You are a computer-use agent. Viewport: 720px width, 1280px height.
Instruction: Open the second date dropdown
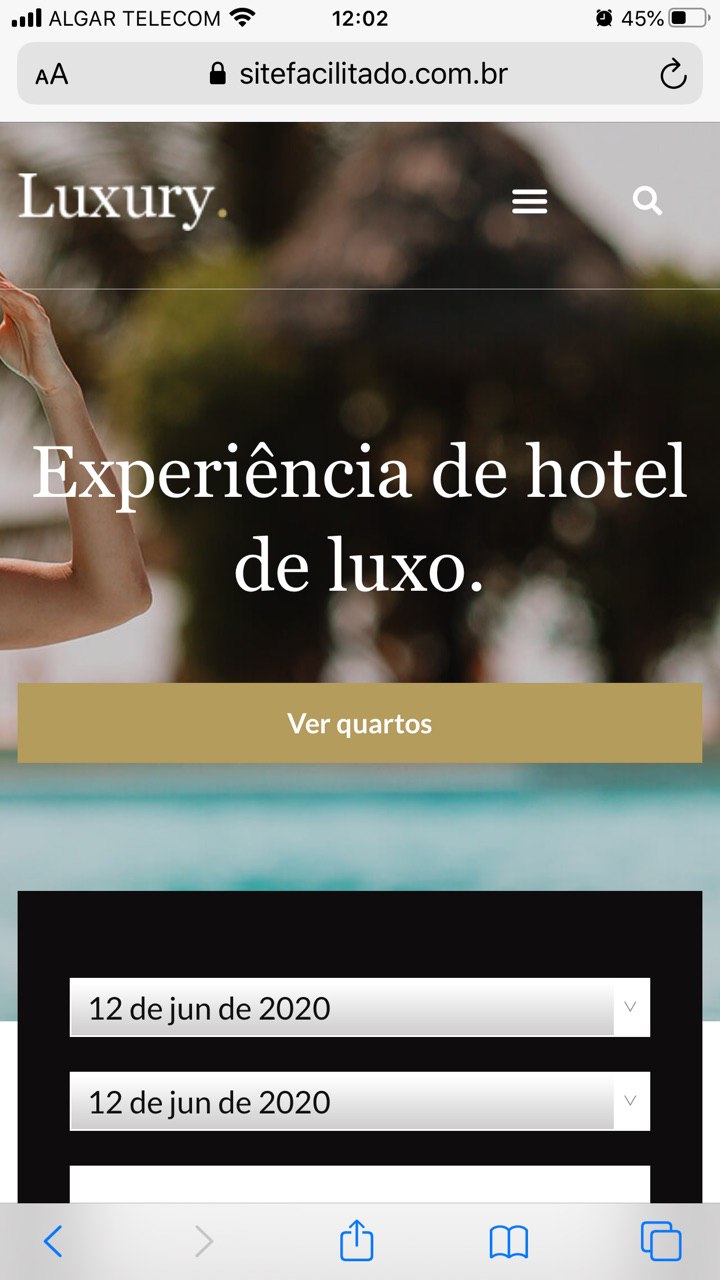tap(360, 1101)
